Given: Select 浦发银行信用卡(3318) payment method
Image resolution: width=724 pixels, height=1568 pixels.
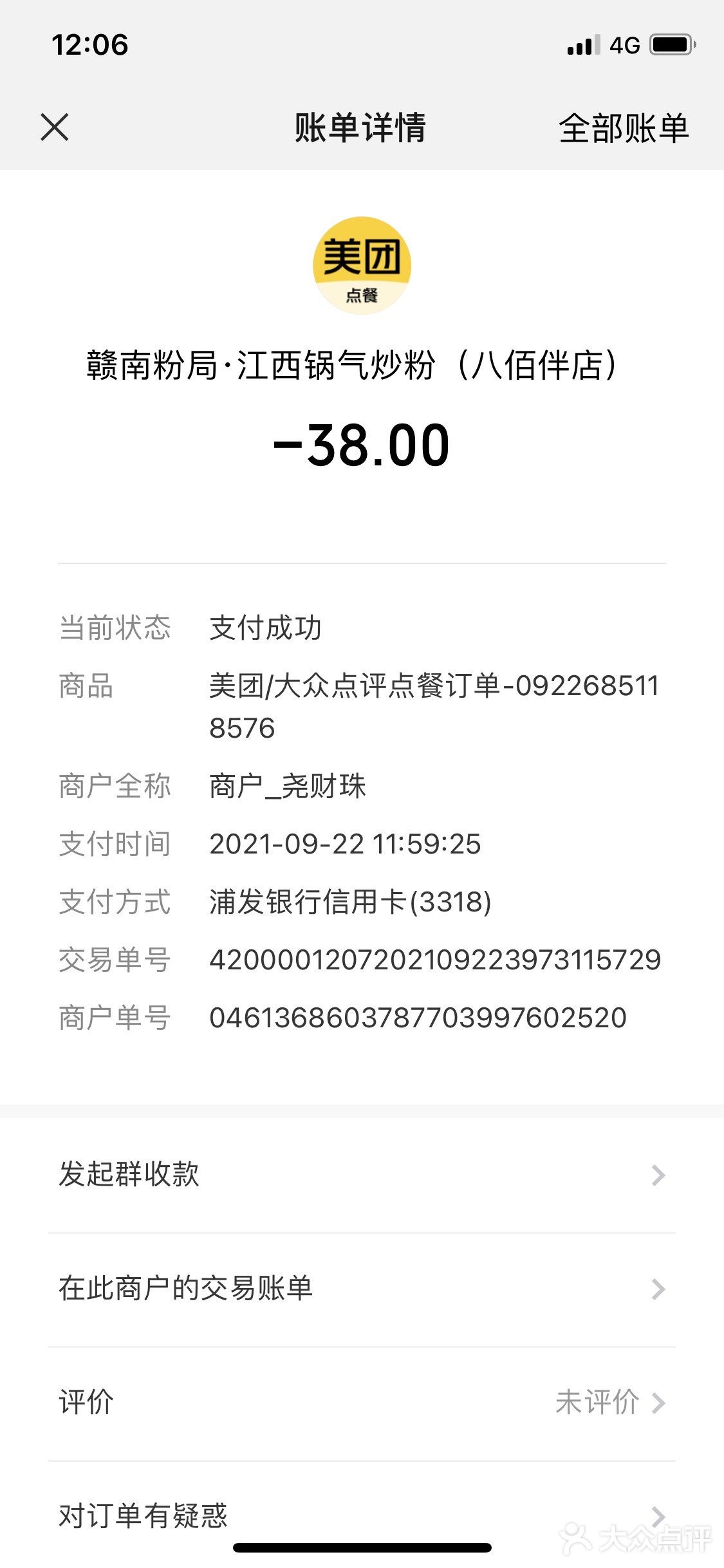Looking at the screenshot, I should coord(351,902).
